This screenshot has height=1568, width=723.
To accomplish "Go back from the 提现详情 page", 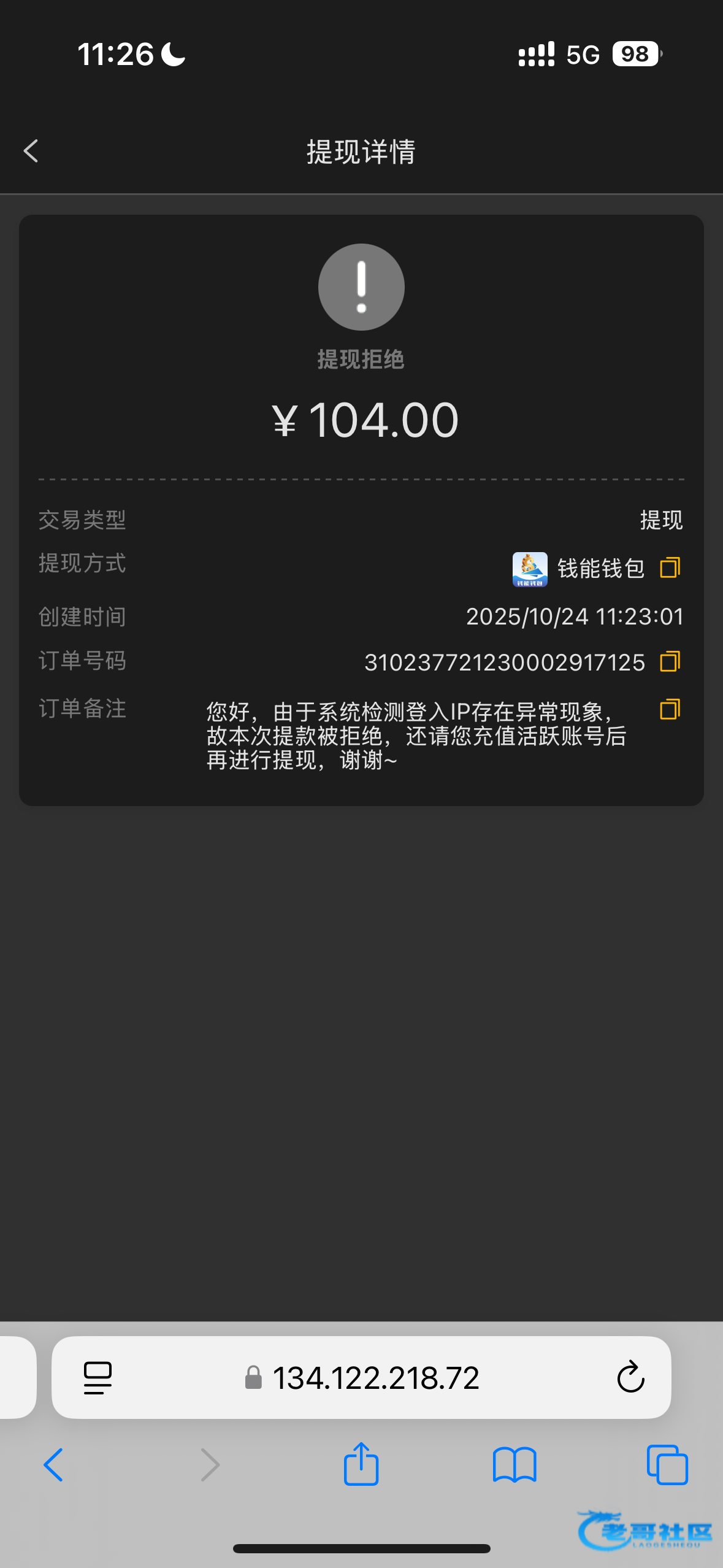I will pyautogui.click(x=31, y=151).
